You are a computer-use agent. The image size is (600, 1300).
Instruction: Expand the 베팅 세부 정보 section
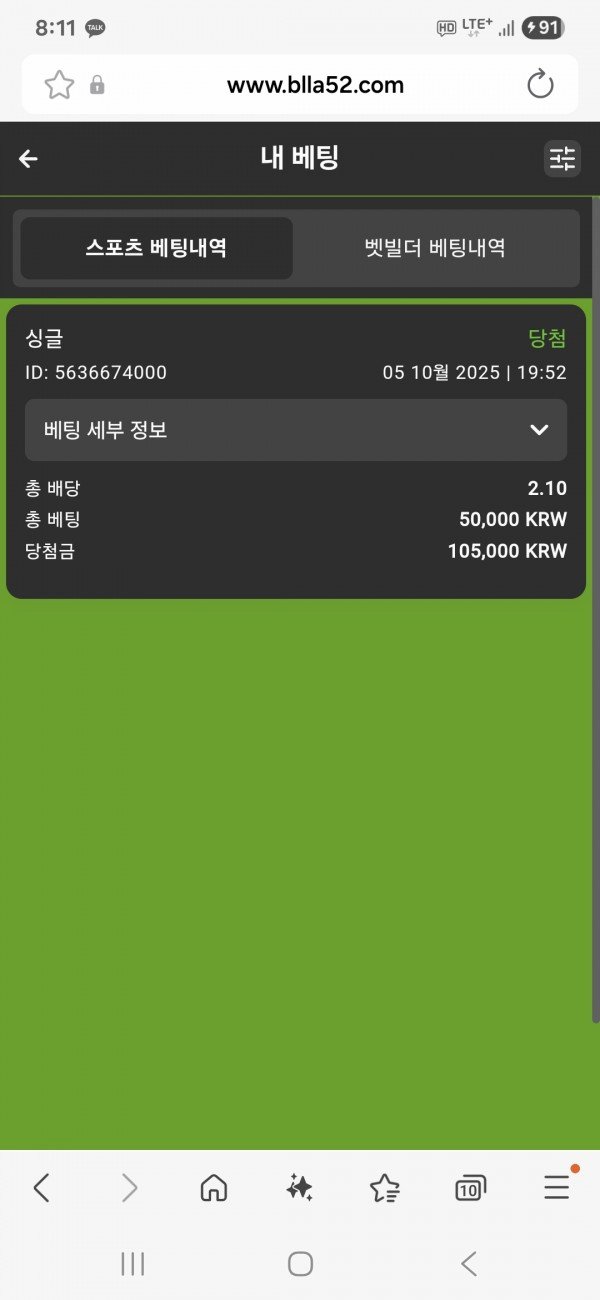[296, 430]
